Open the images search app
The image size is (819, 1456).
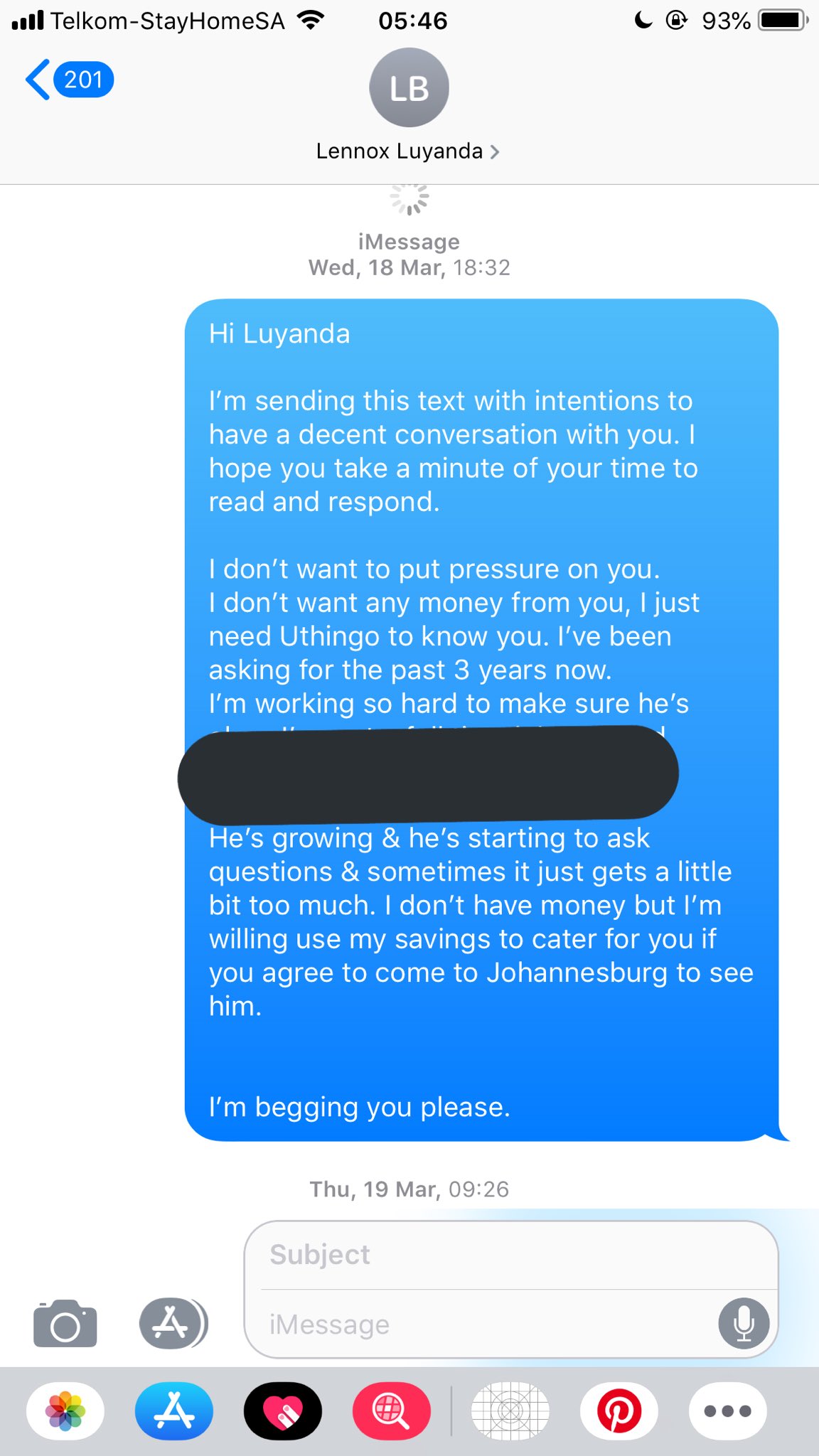(x=392, y=1411)
